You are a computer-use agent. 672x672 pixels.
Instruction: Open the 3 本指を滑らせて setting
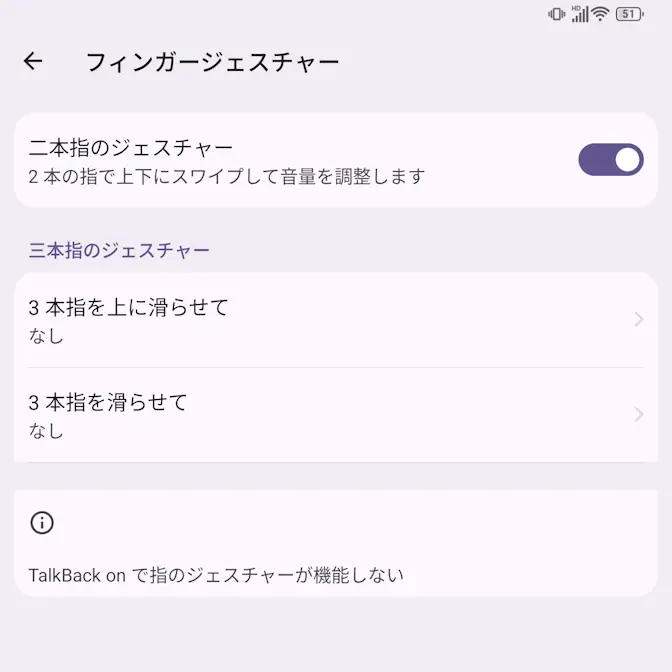click(335, 415)
